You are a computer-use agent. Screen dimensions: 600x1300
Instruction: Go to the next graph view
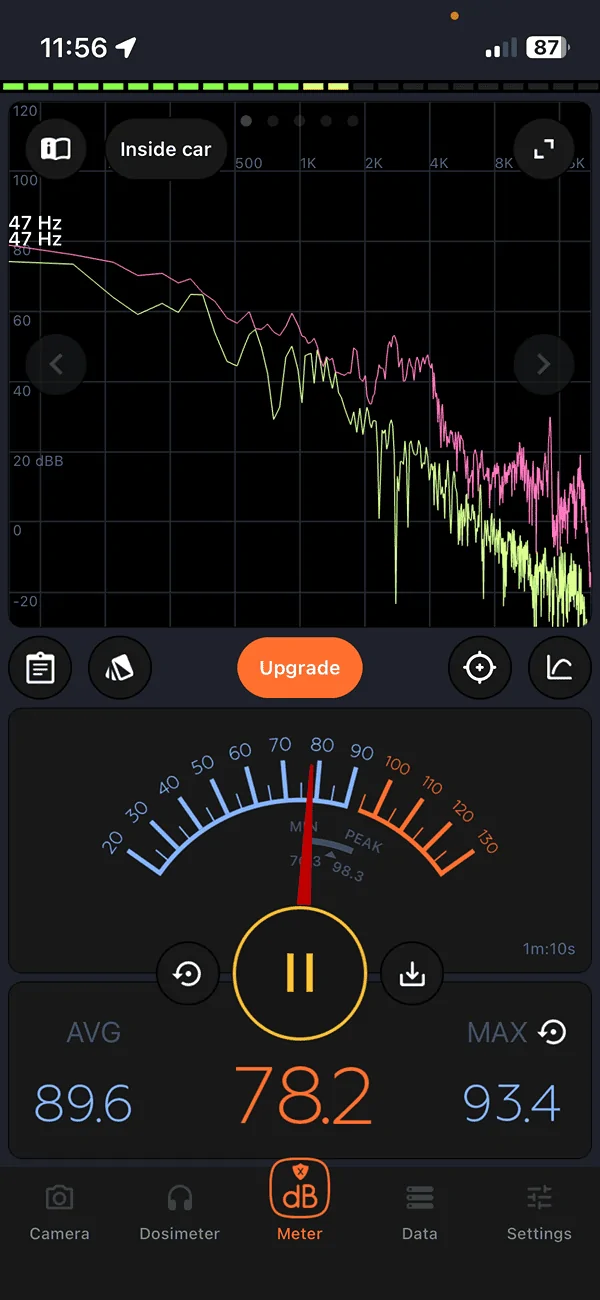pyautogui.click(x=544, y=364)
